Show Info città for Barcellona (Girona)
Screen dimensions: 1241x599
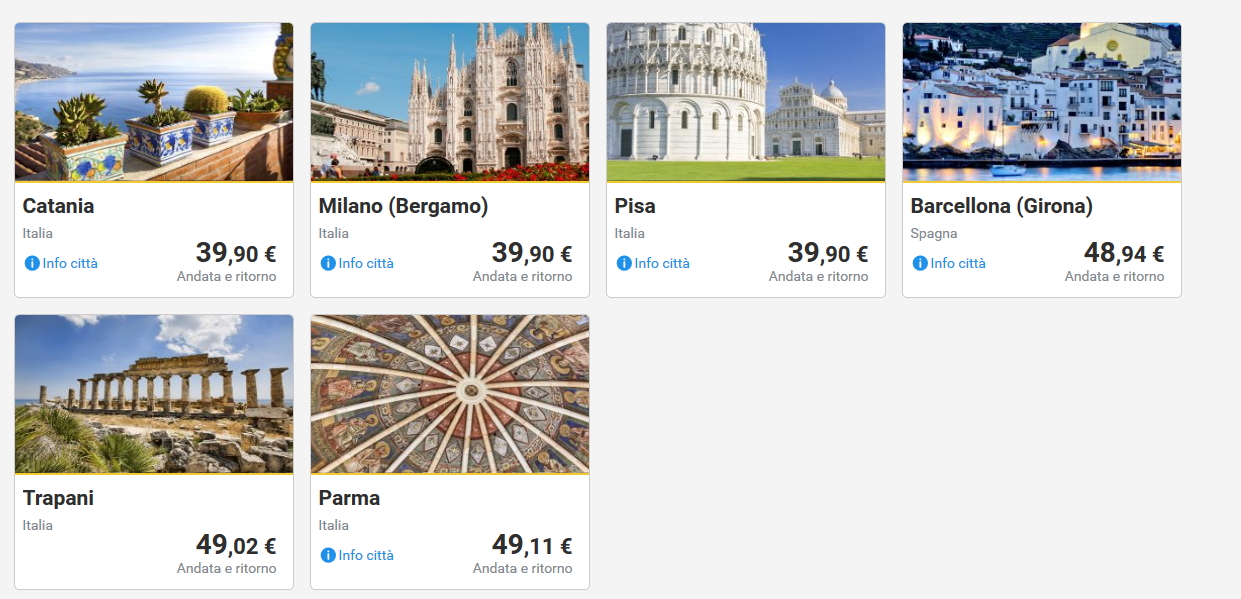950,264
